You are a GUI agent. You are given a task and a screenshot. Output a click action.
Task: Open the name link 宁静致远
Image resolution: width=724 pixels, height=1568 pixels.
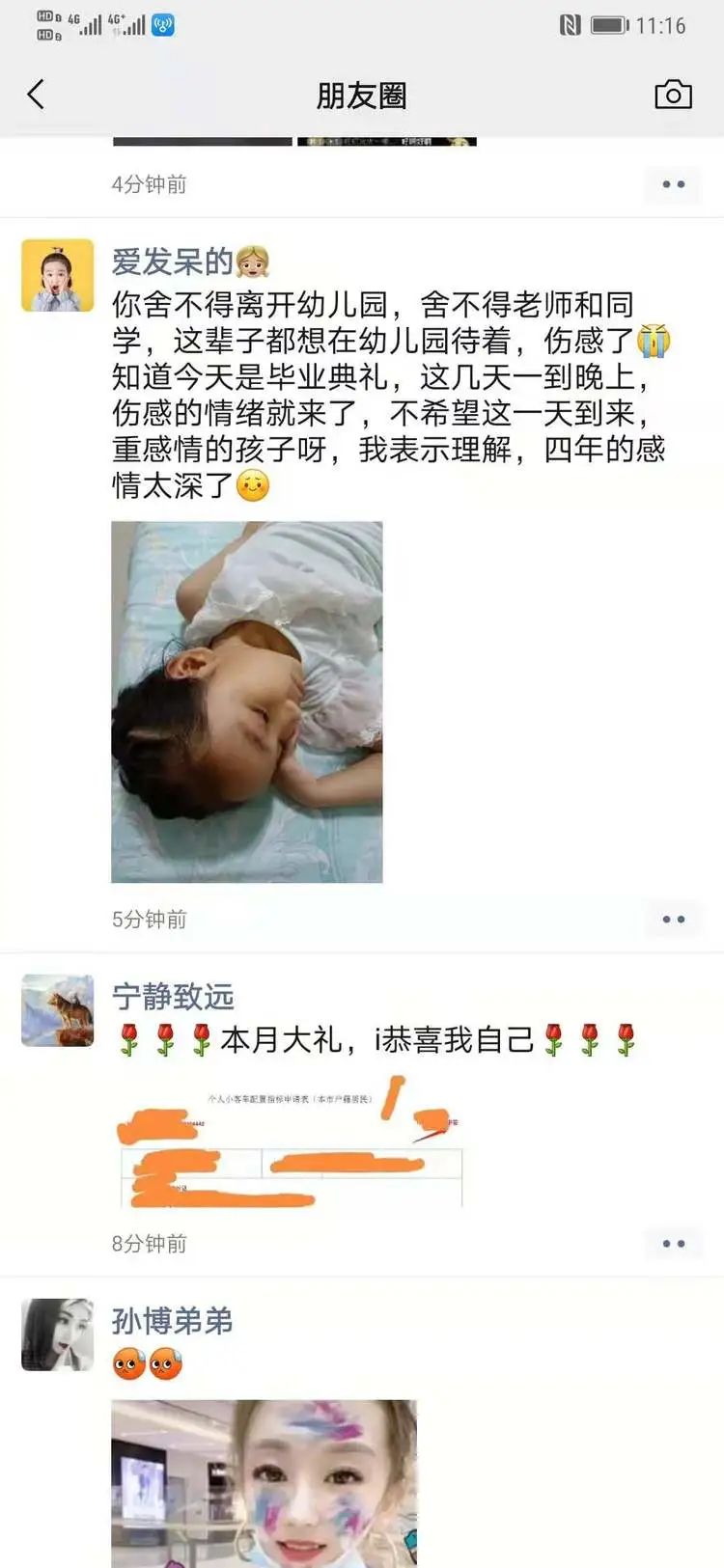tap(174, 996)
